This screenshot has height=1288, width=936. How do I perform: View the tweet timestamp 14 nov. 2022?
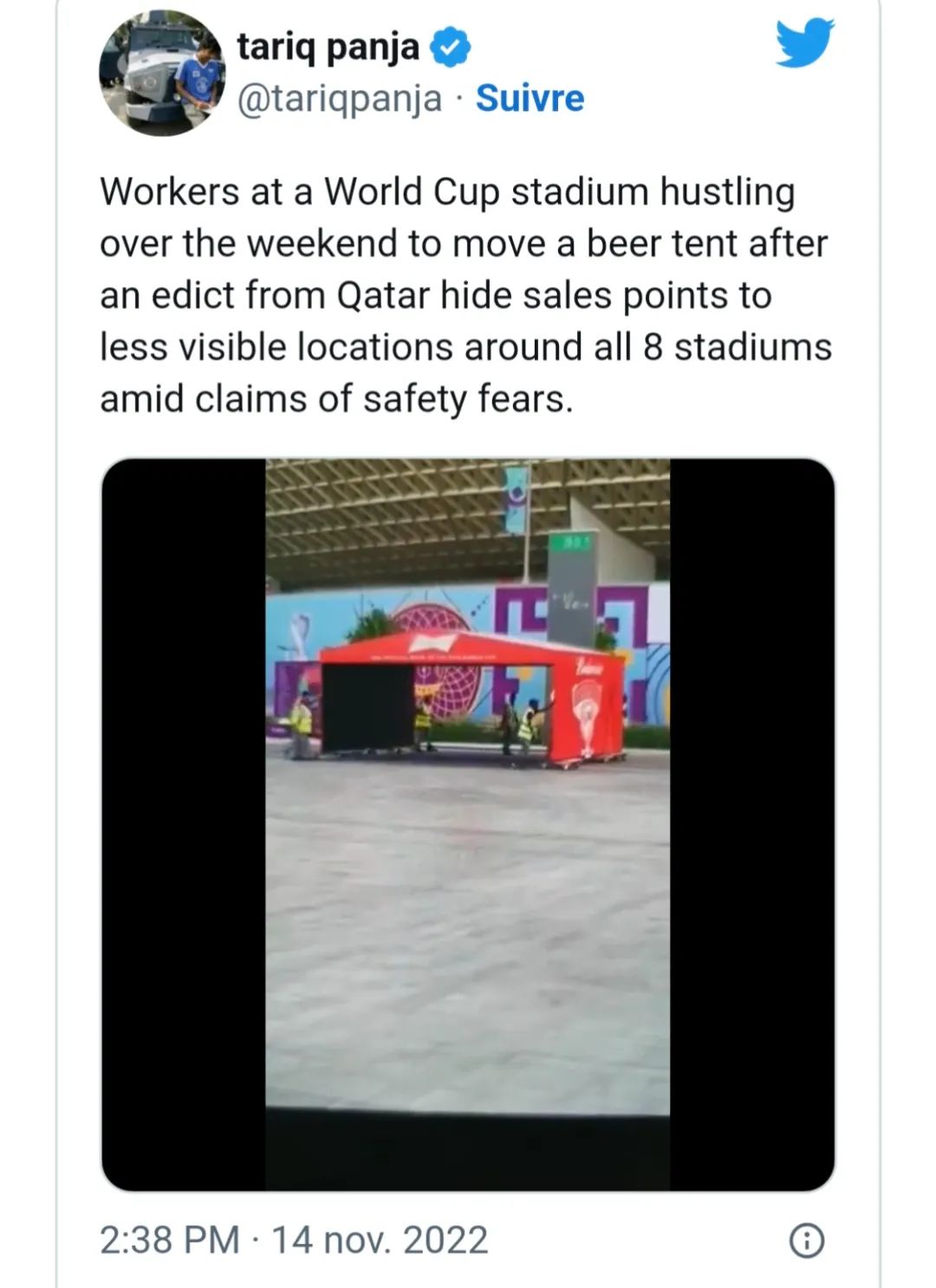pyautogui.click(x=294, y=1240)
